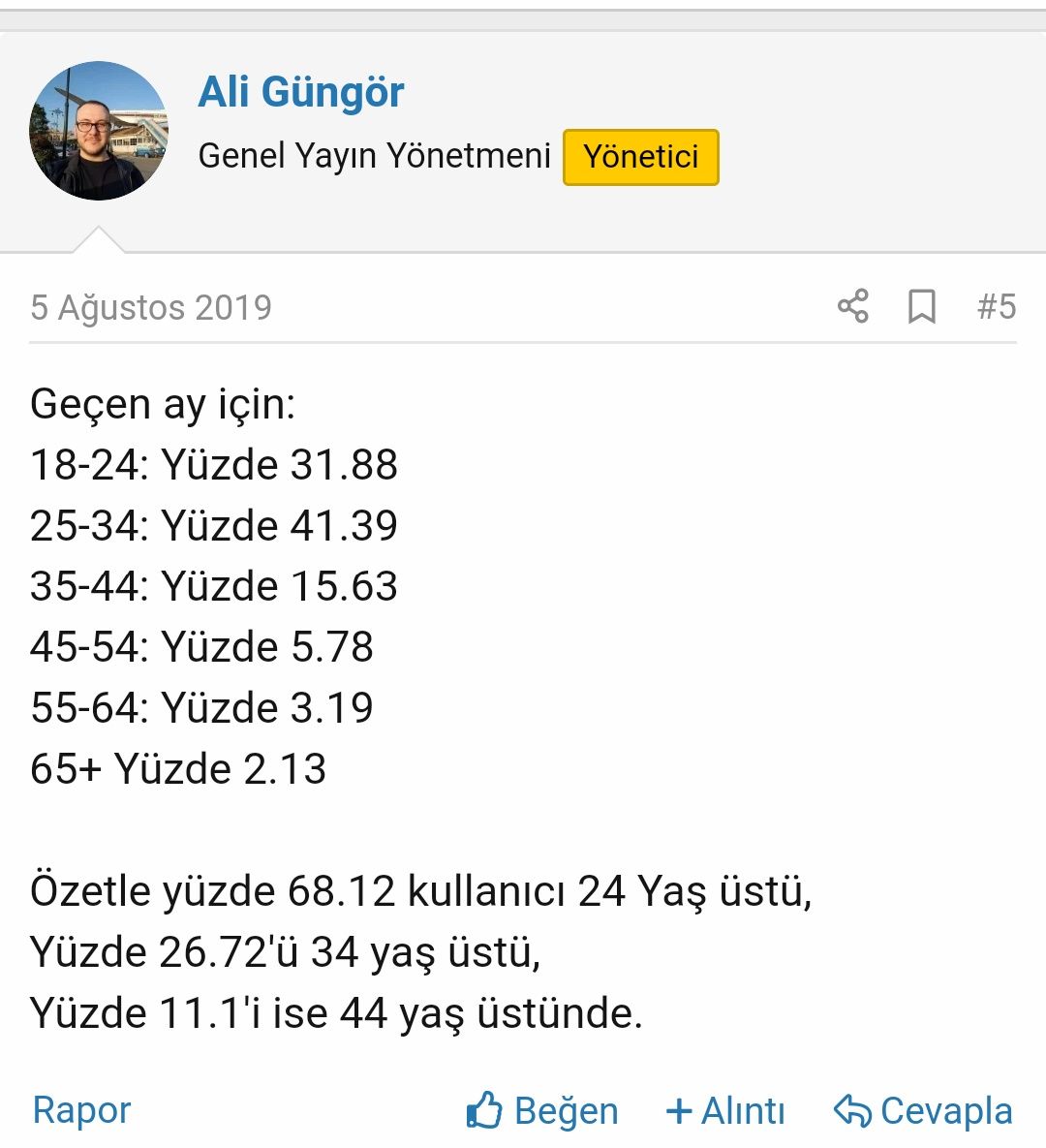Open the 5 Ağustos 2019 date link

tap(151, 307)
